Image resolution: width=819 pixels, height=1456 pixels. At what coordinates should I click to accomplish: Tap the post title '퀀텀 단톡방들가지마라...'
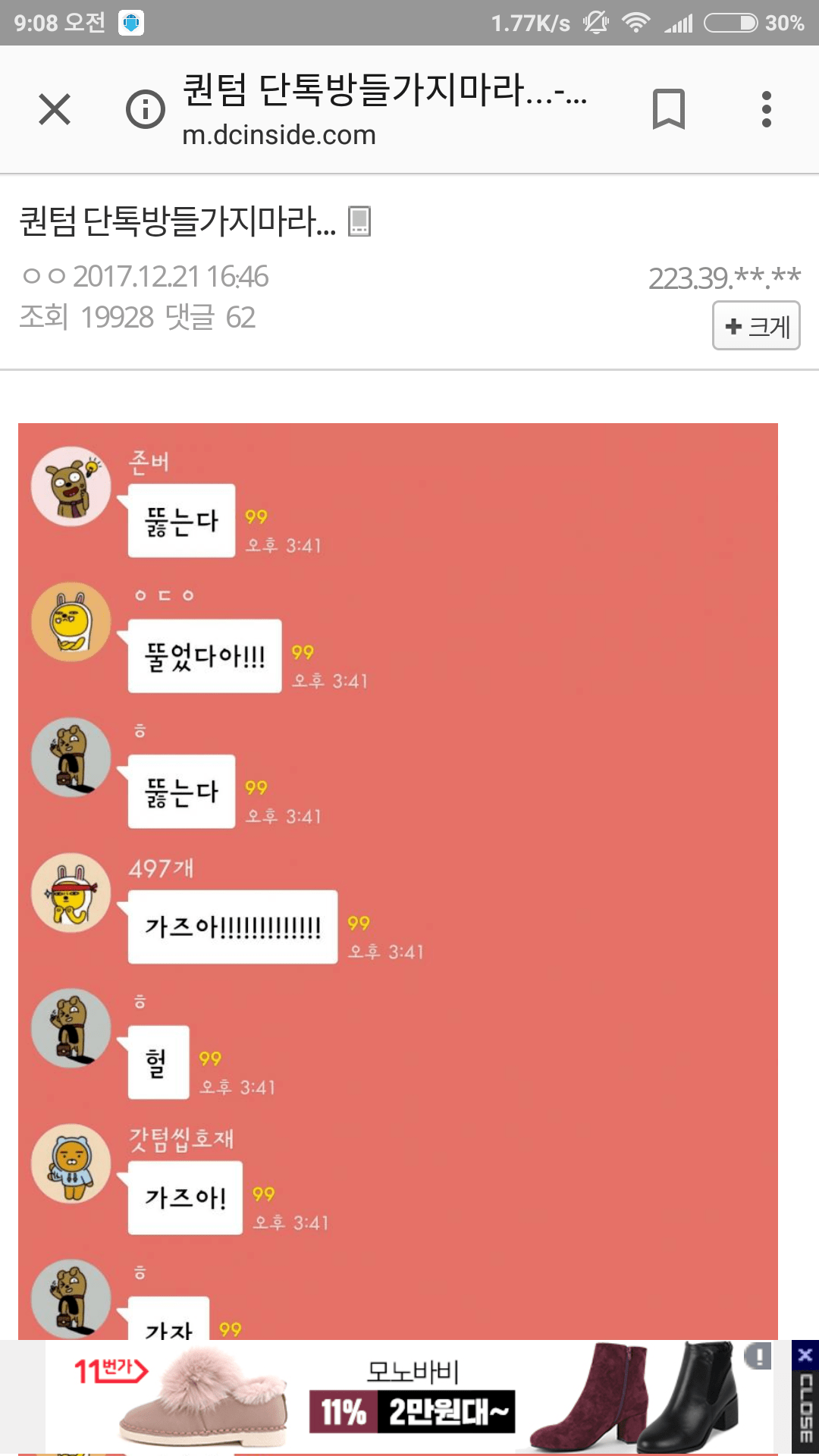(x=174, y=220)
